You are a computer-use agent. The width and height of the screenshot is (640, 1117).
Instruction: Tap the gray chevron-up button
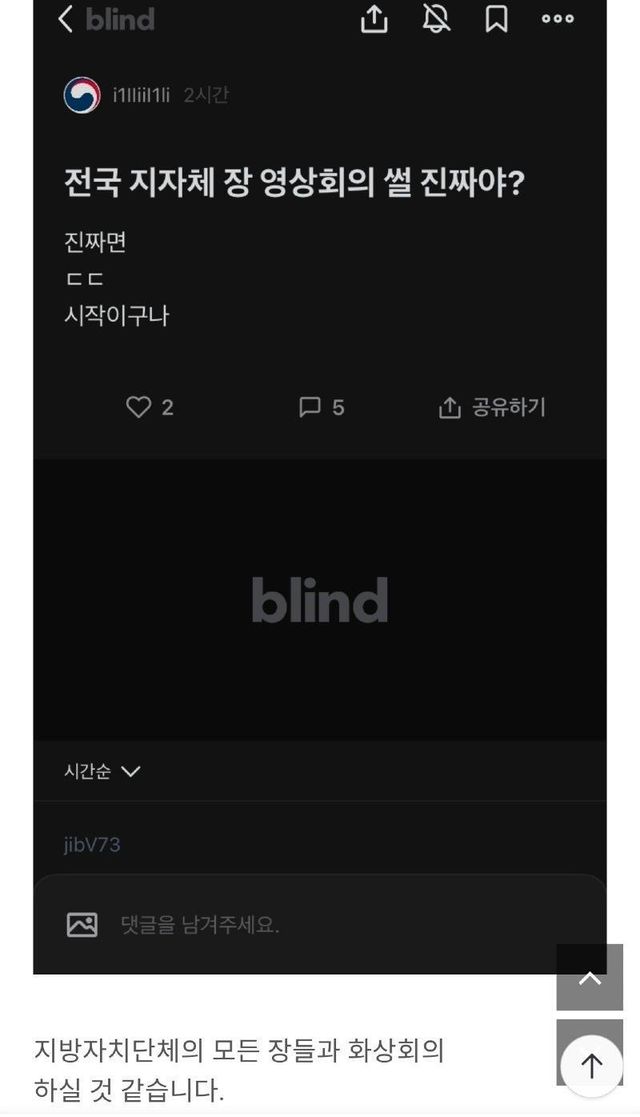point(589,977)
